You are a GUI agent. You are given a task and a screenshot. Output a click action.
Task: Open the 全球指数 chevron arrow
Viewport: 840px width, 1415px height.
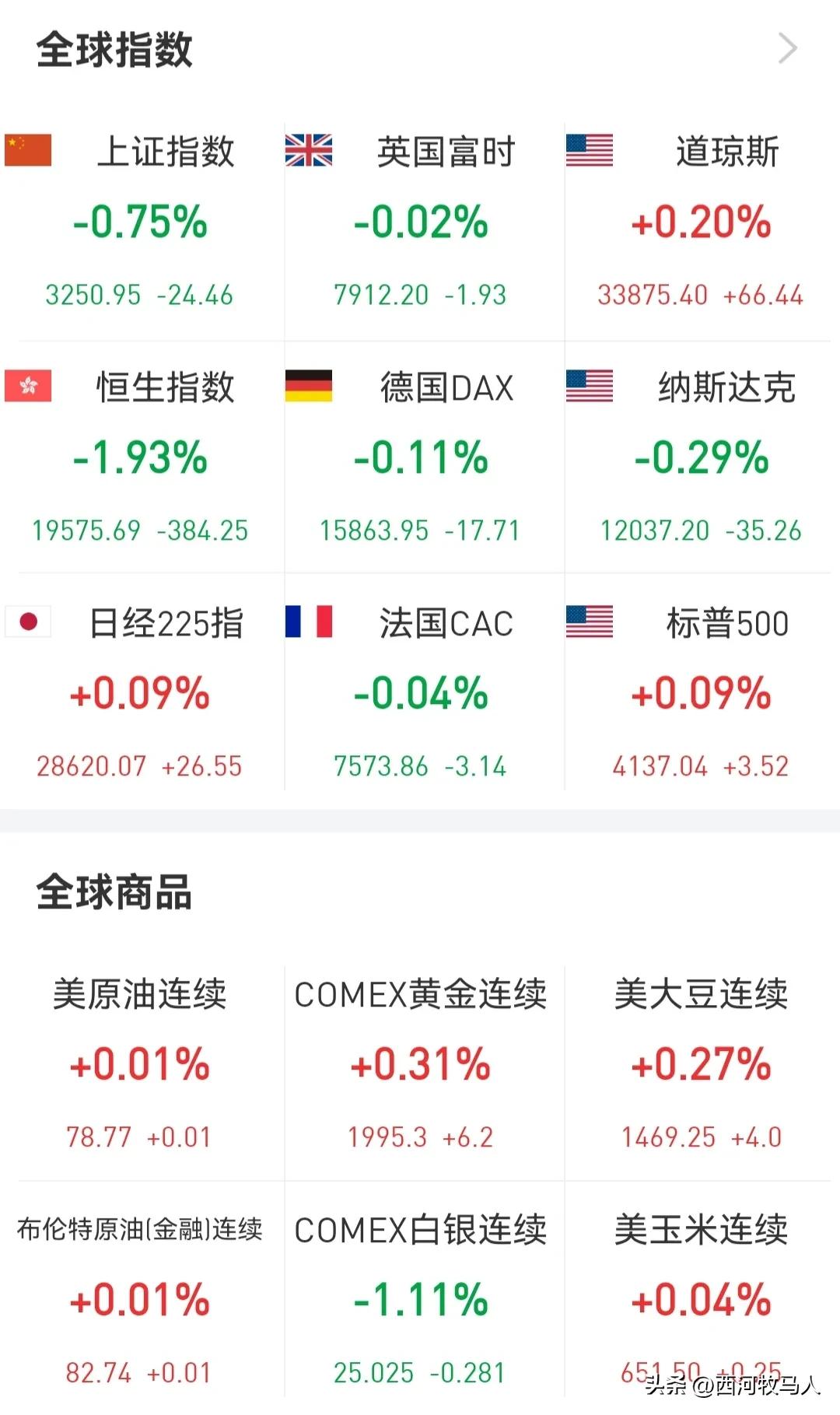coord(788,48)
